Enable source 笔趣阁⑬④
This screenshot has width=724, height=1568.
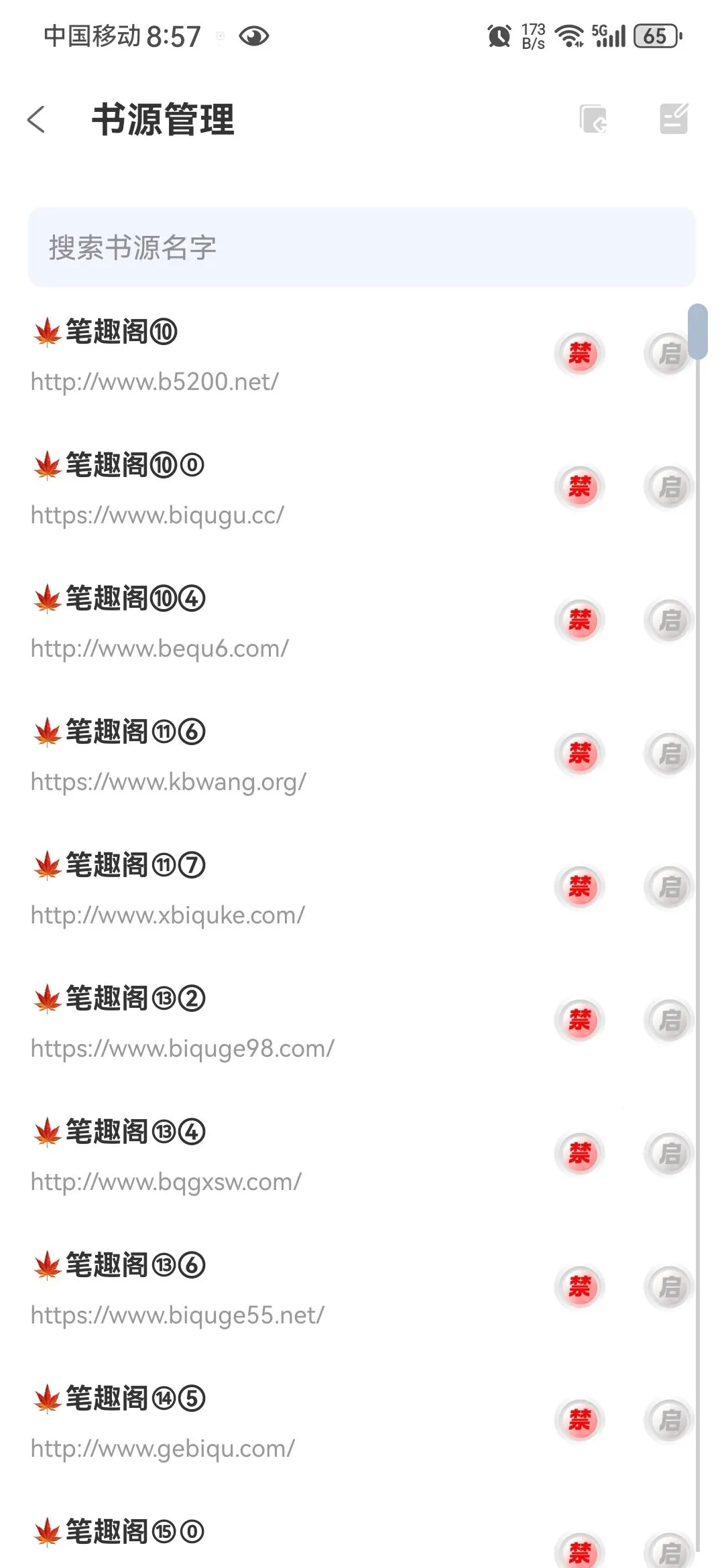668,1153
